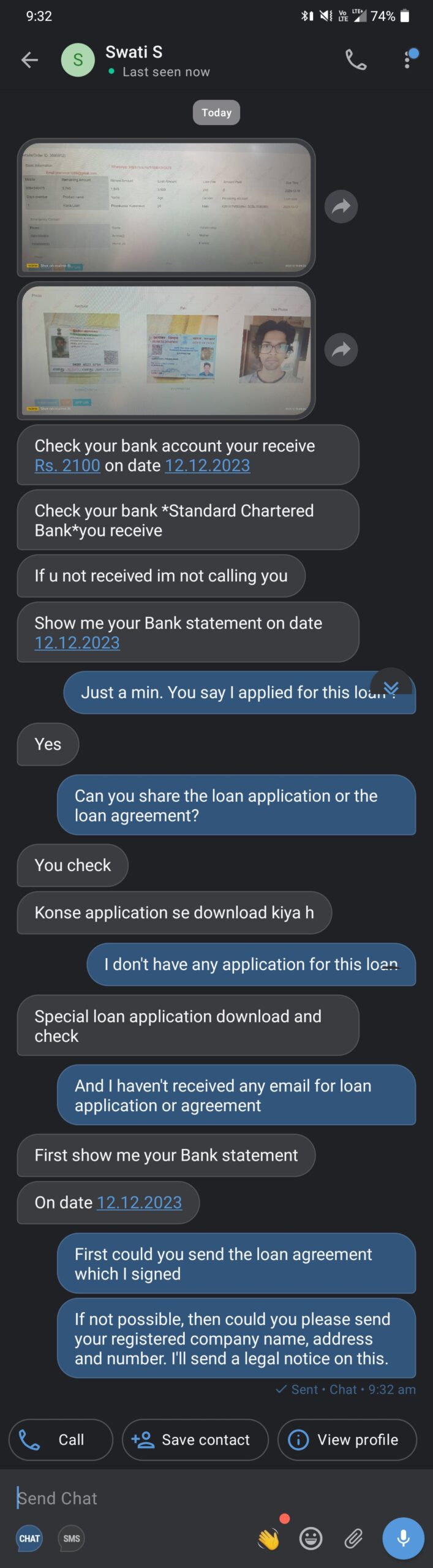Go back from Swati S chat

tap(29, 60)
